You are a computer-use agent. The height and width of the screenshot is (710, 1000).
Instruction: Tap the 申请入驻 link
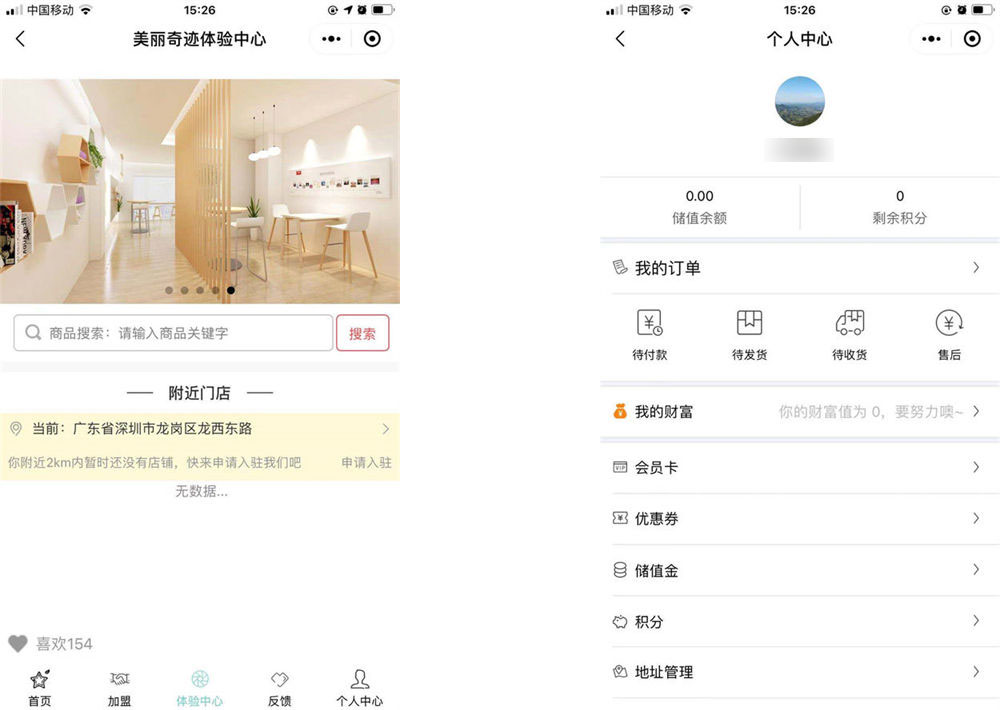pos(366,463)
